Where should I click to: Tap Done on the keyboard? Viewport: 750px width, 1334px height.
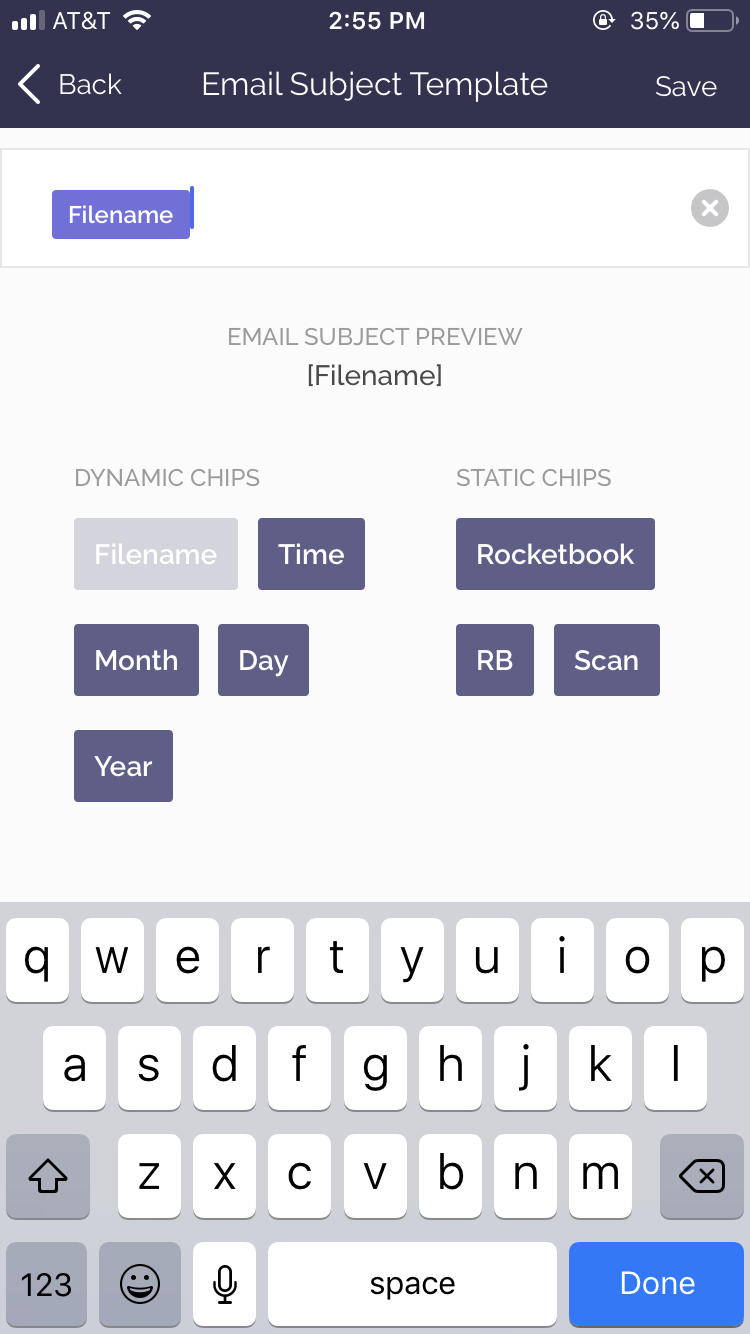click(657, 1283)
